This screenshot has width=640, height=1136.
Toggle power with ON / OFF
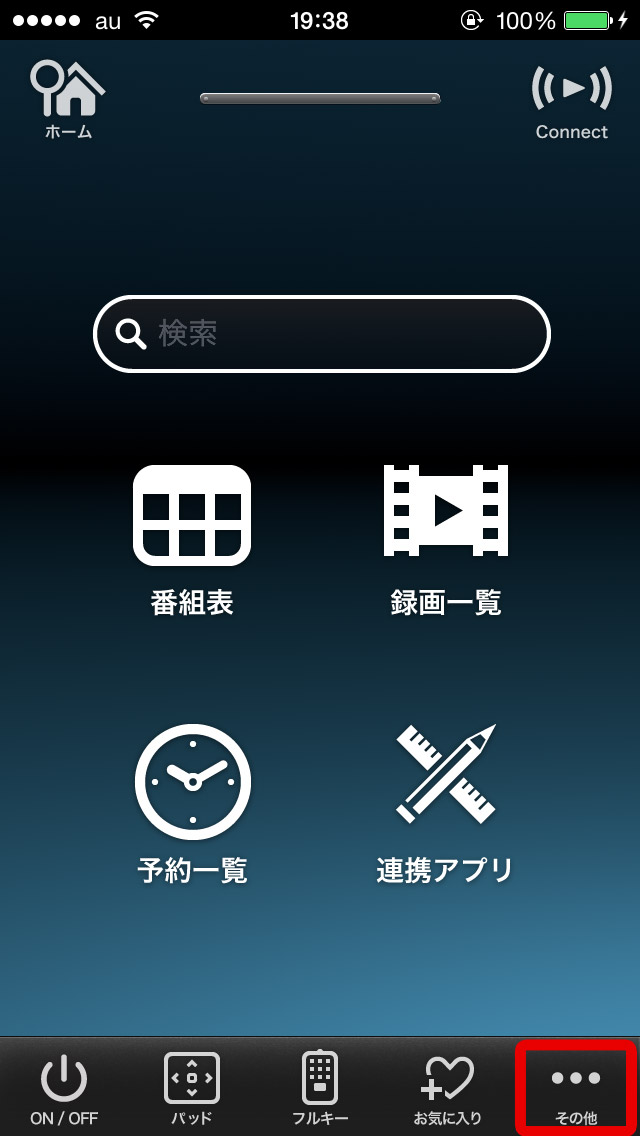coord(64,1087)
